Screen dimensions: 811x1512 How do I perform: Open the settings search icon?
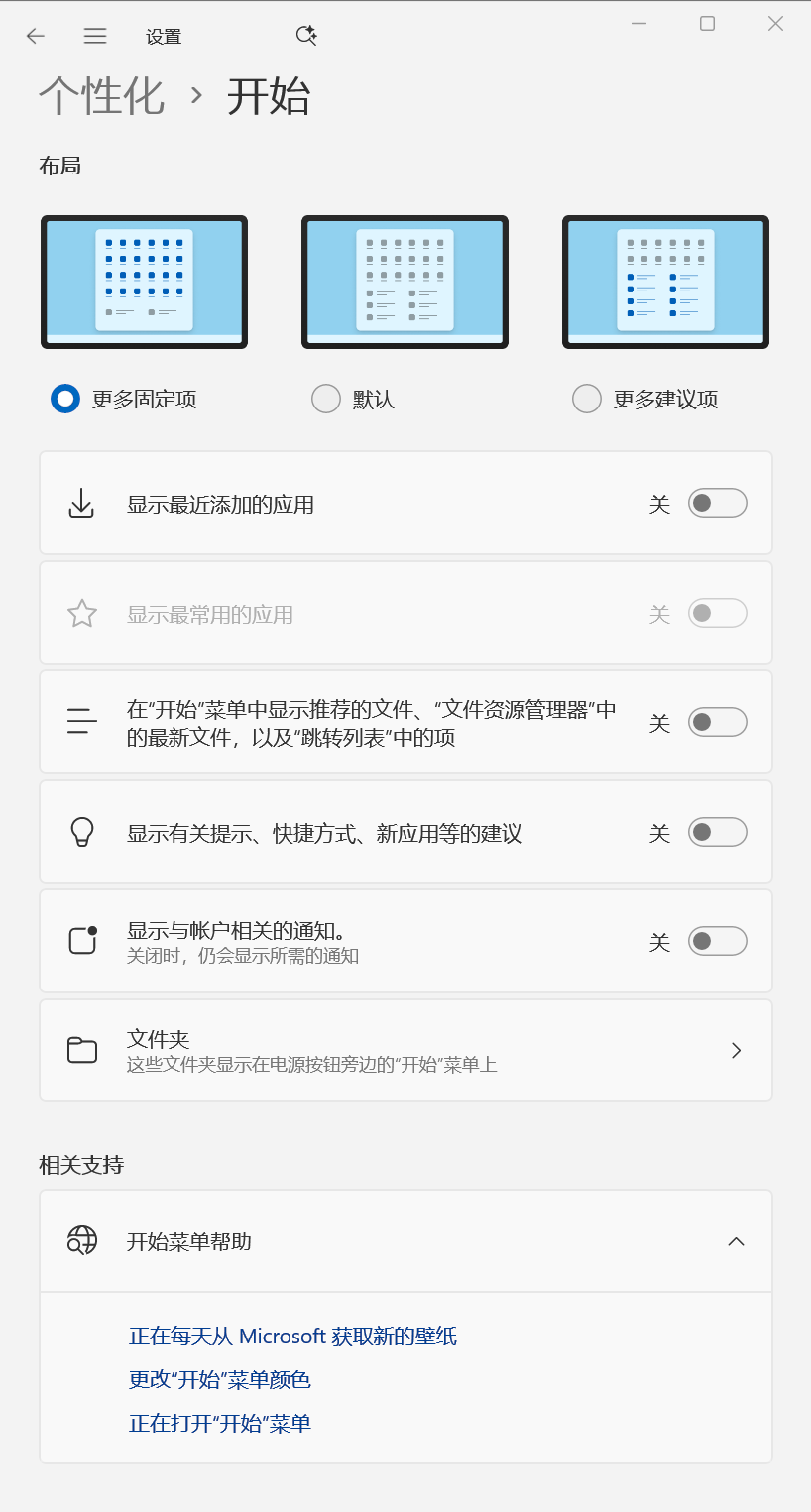pyautogui.click(x=306, y=36)
